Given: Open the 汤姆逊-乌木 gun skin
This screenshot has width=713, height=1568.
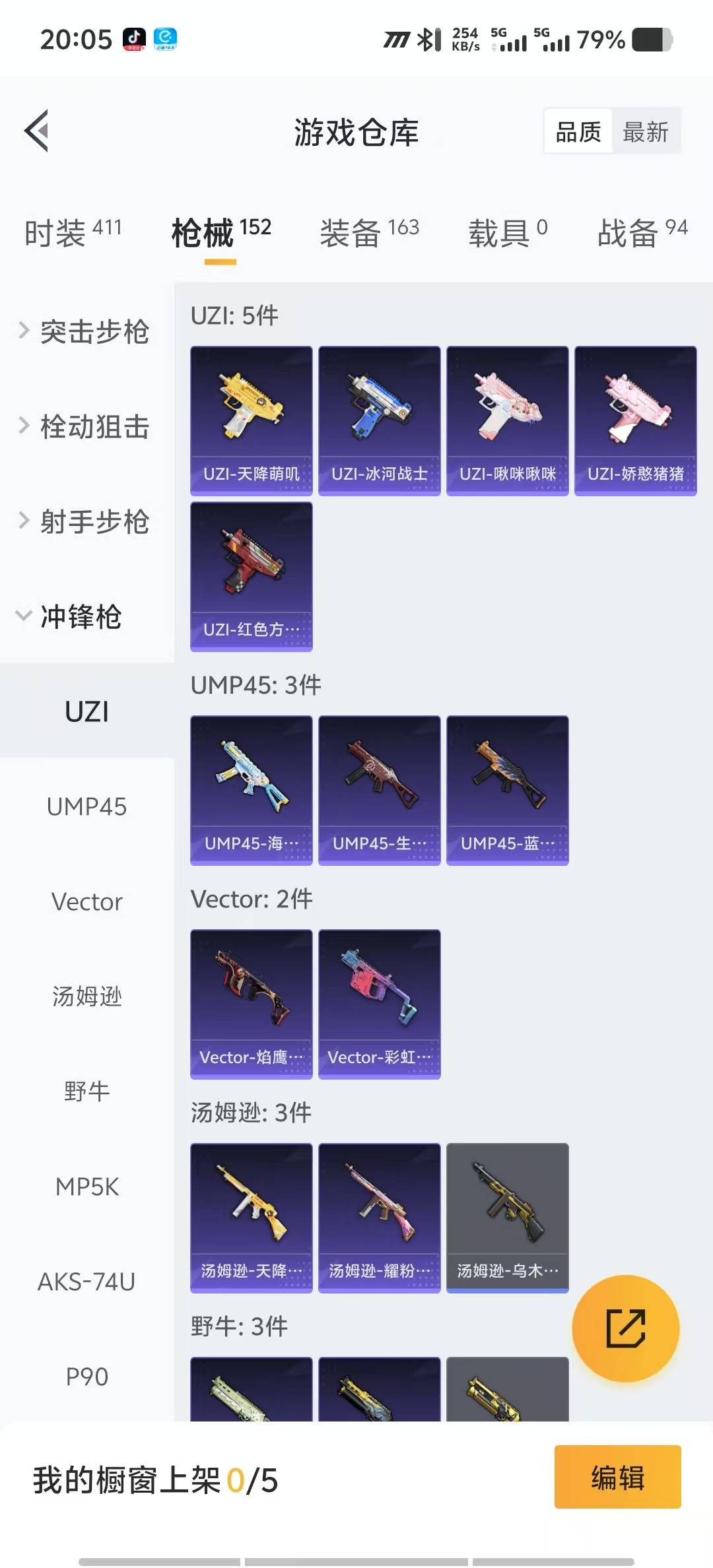Looking at the screenshot, I should [507, 1218].
